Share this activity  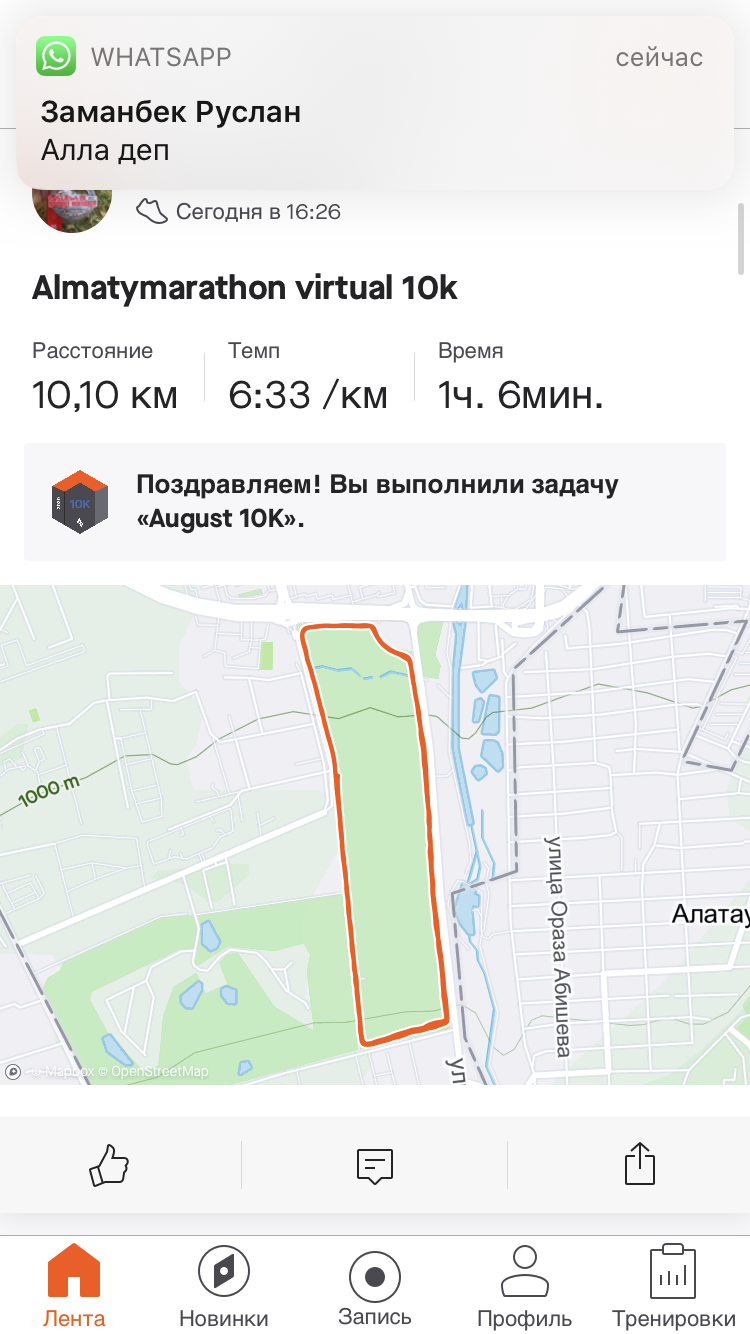pos(640,1165)
